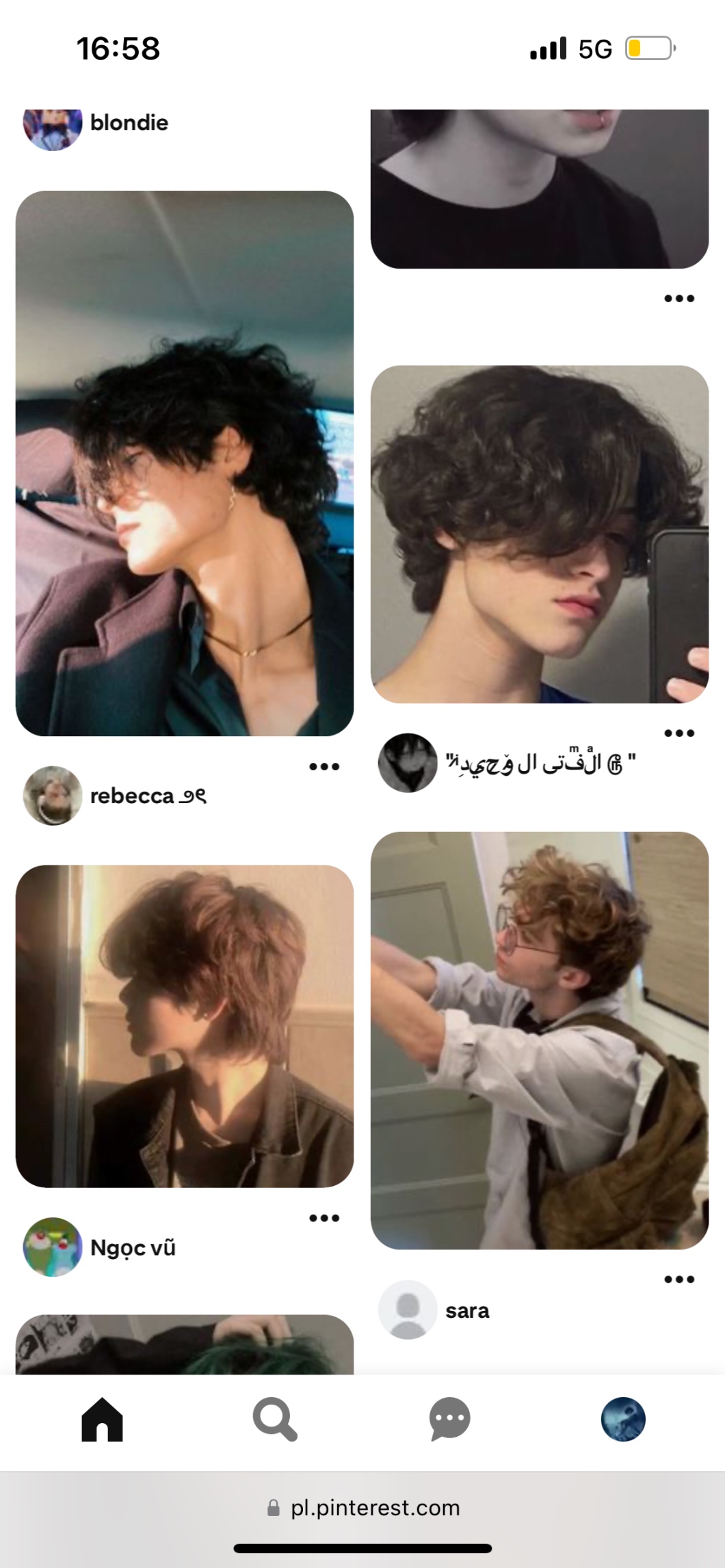Screen dimensions: 725x1568
Task: Open more options for Ngọc vũ's pin
Action: [324, 1218]
